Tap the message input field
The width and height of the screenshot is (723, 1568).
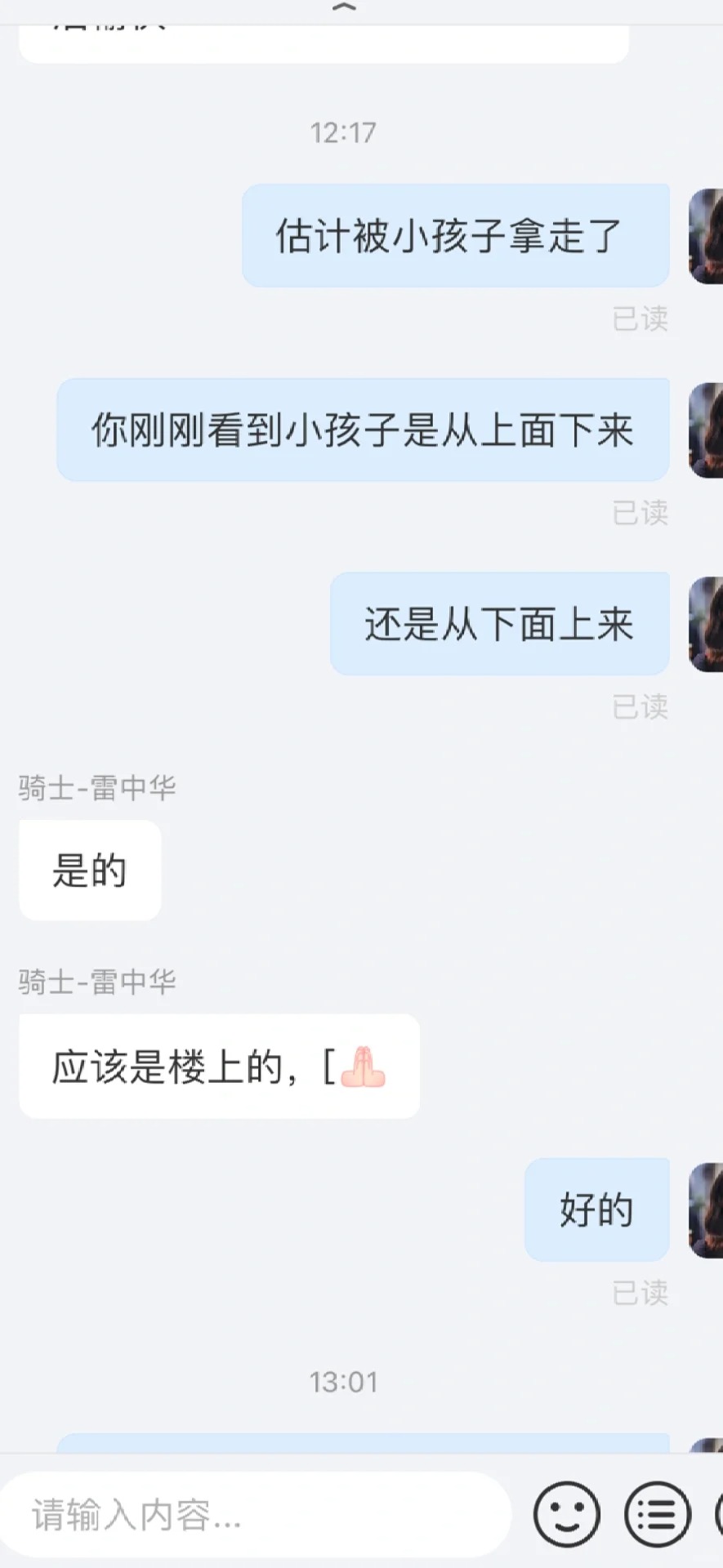tap(253, 1515)
